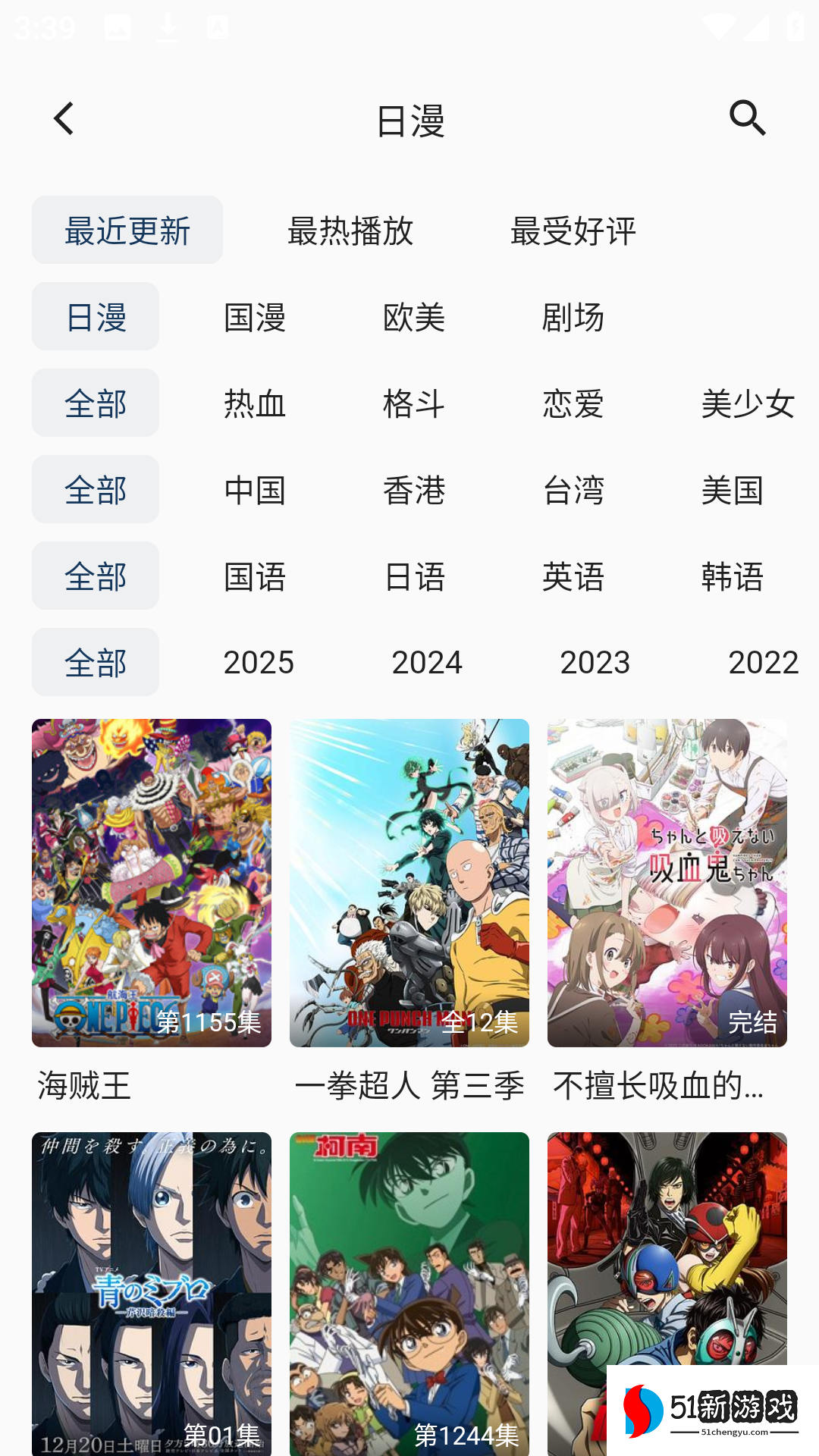This screenshot has width=819, height=1456.
Task: Choose 日语 language filter
Action: pyautogui.click(x=414, y=576)
